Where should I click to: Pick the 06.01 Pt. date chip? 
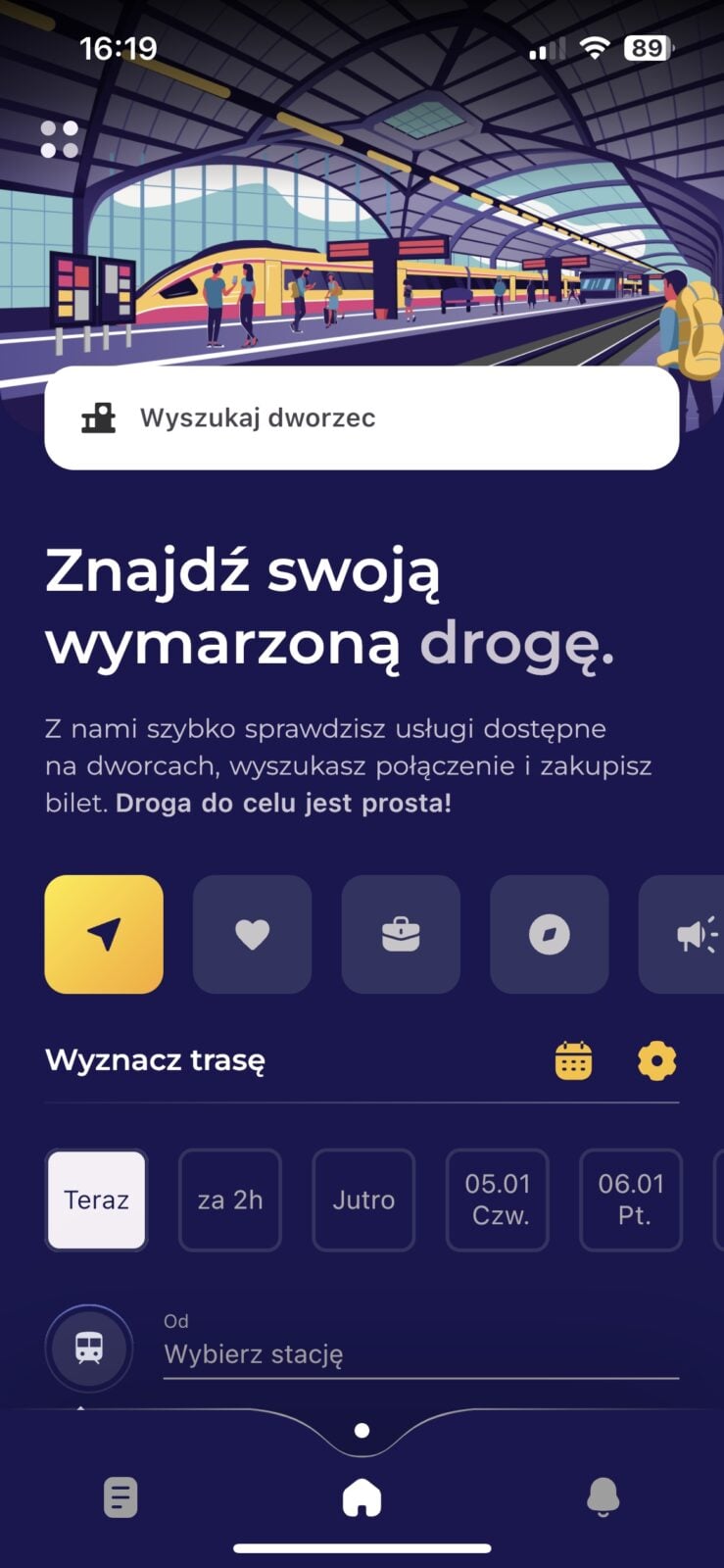[631, 1200]
